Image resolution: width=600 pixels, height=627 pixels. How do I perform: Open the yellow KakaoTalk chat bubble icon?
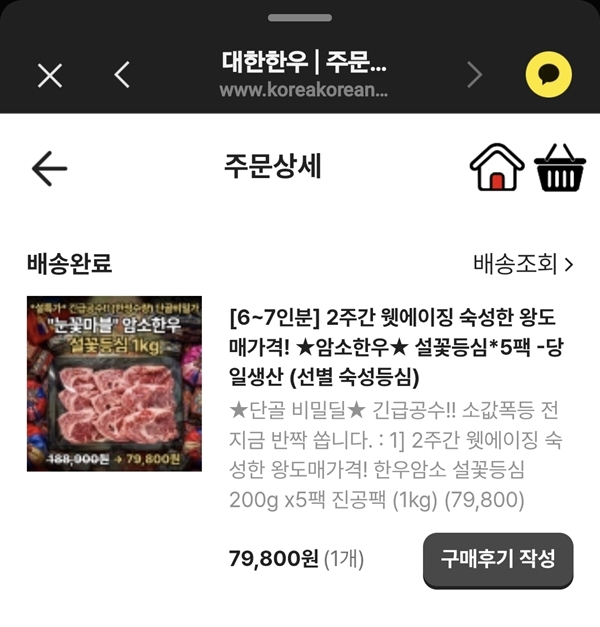(549, 74)
